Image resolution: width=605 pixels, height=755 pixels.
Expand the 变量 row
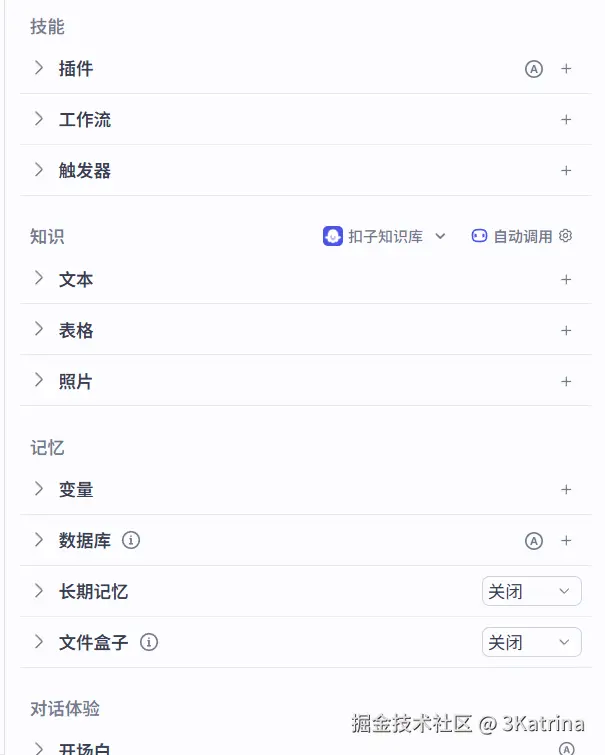point(39,489)
